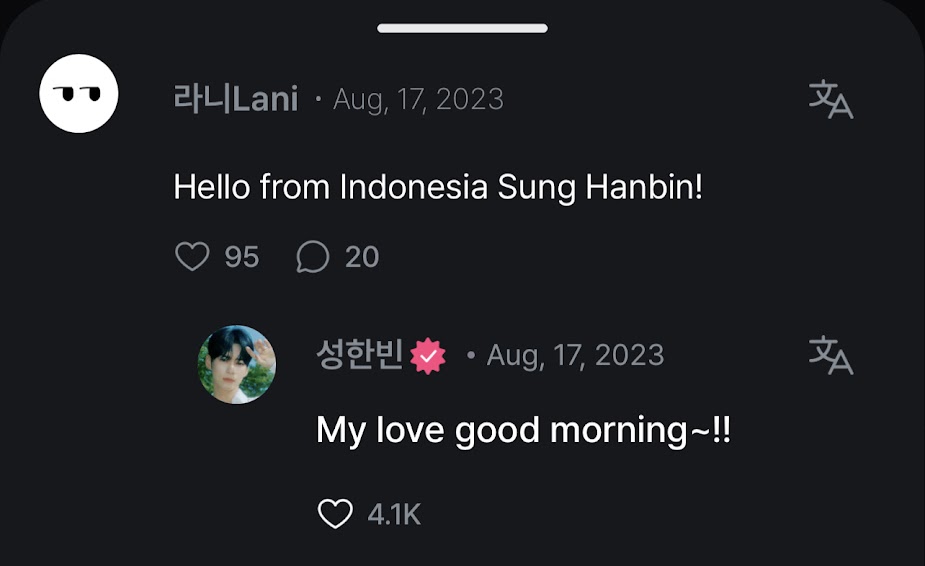Open 성한빈's profile picture
The width and height of the screenshot is (925, 566).
[237, 364]
